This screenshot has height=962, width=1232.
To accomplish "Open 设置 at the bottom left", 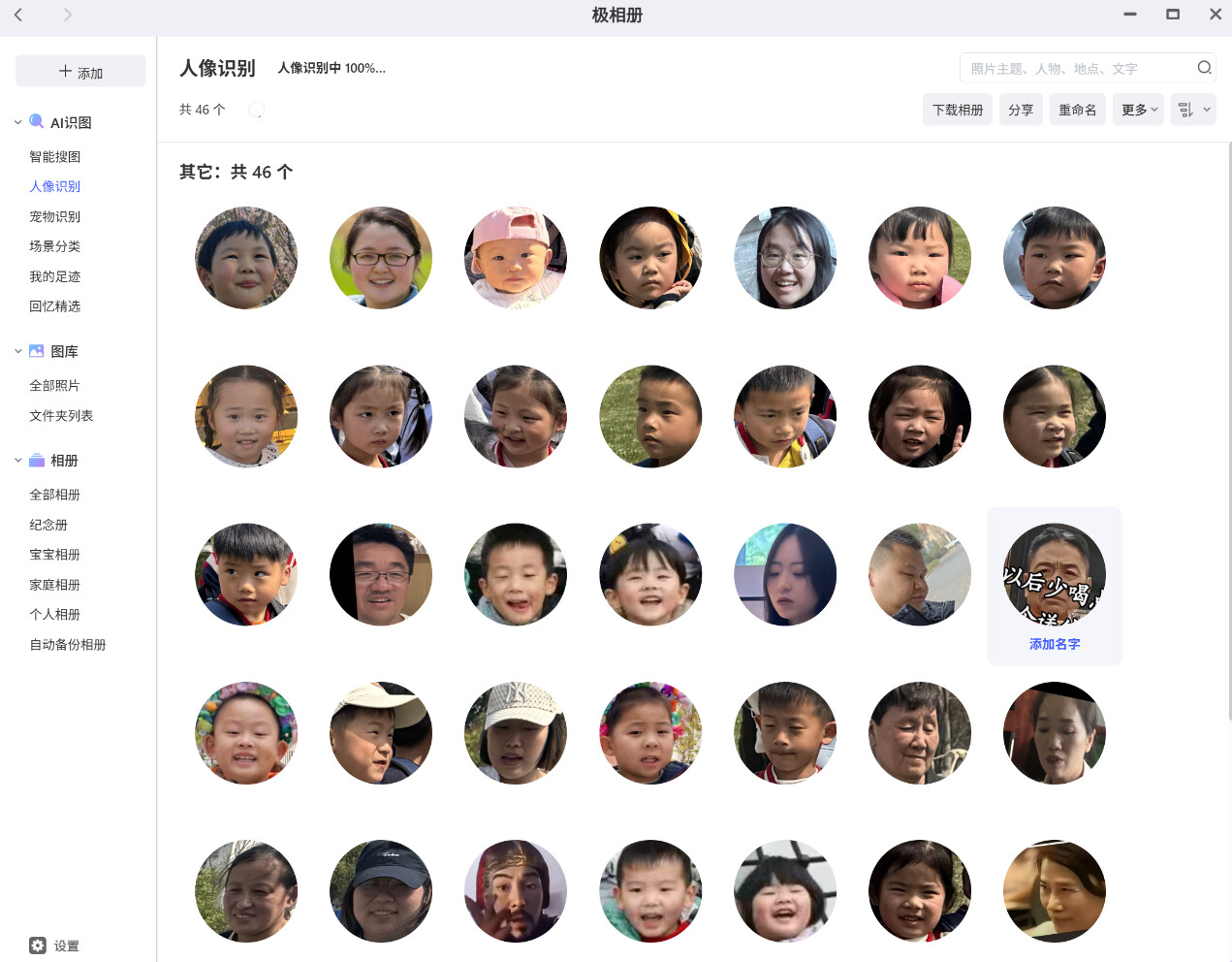I will (55, 946).
